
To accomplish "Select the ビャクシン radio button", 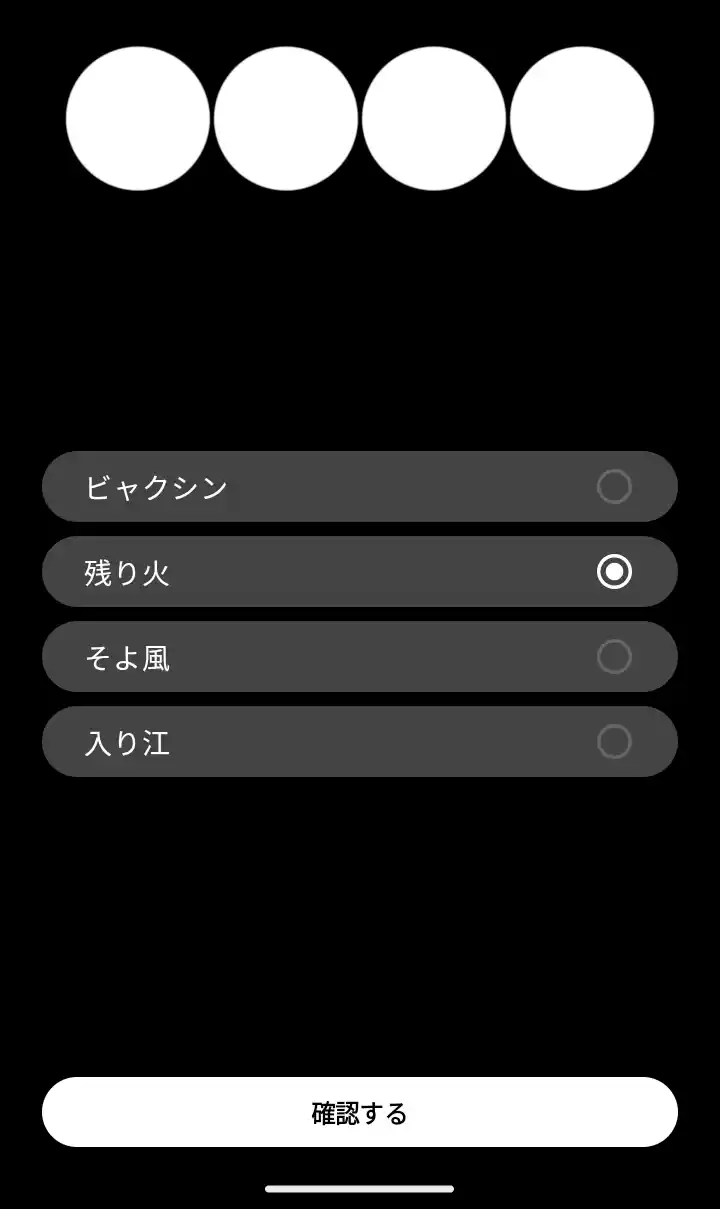I will point(612,486).
